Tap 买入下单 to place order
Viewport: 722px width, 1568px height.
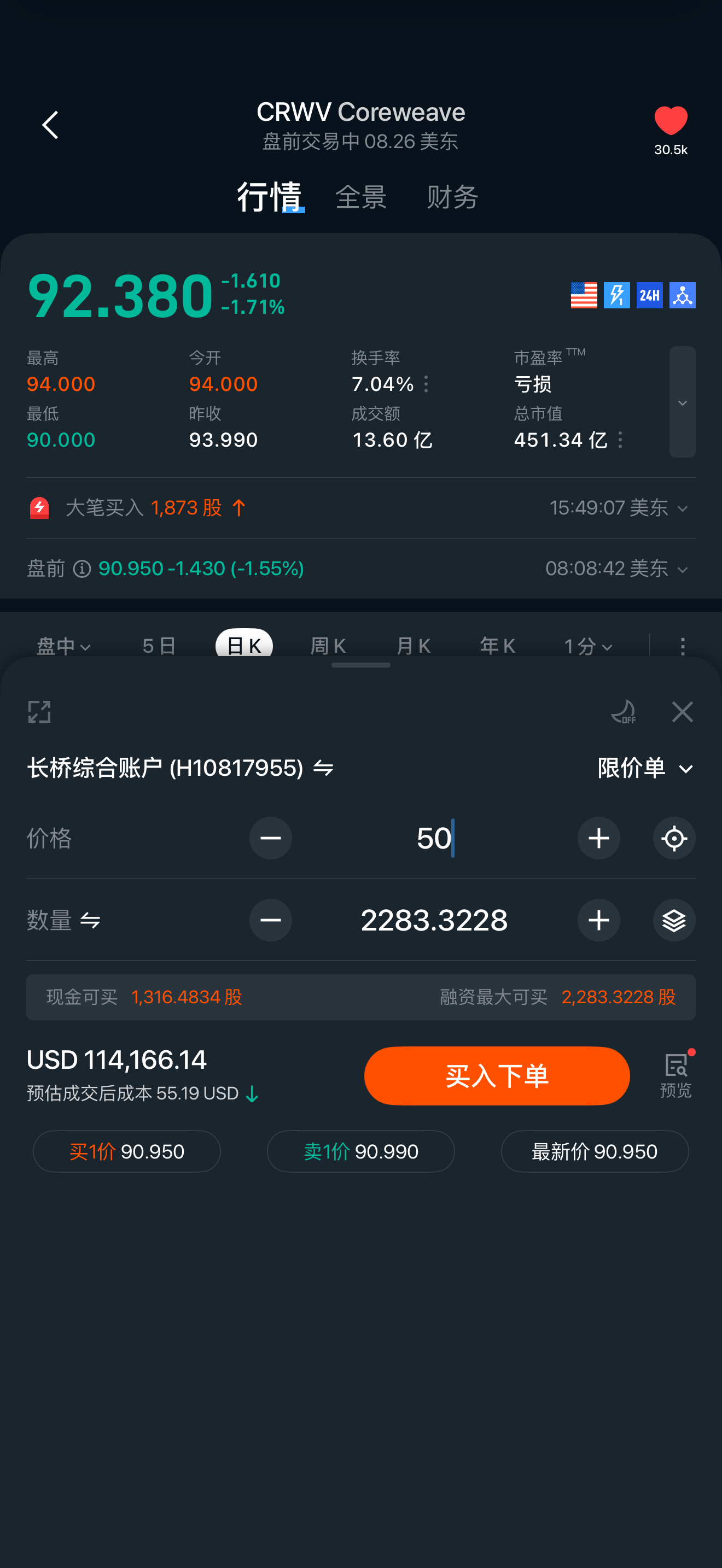click(x=497, y=1075)
